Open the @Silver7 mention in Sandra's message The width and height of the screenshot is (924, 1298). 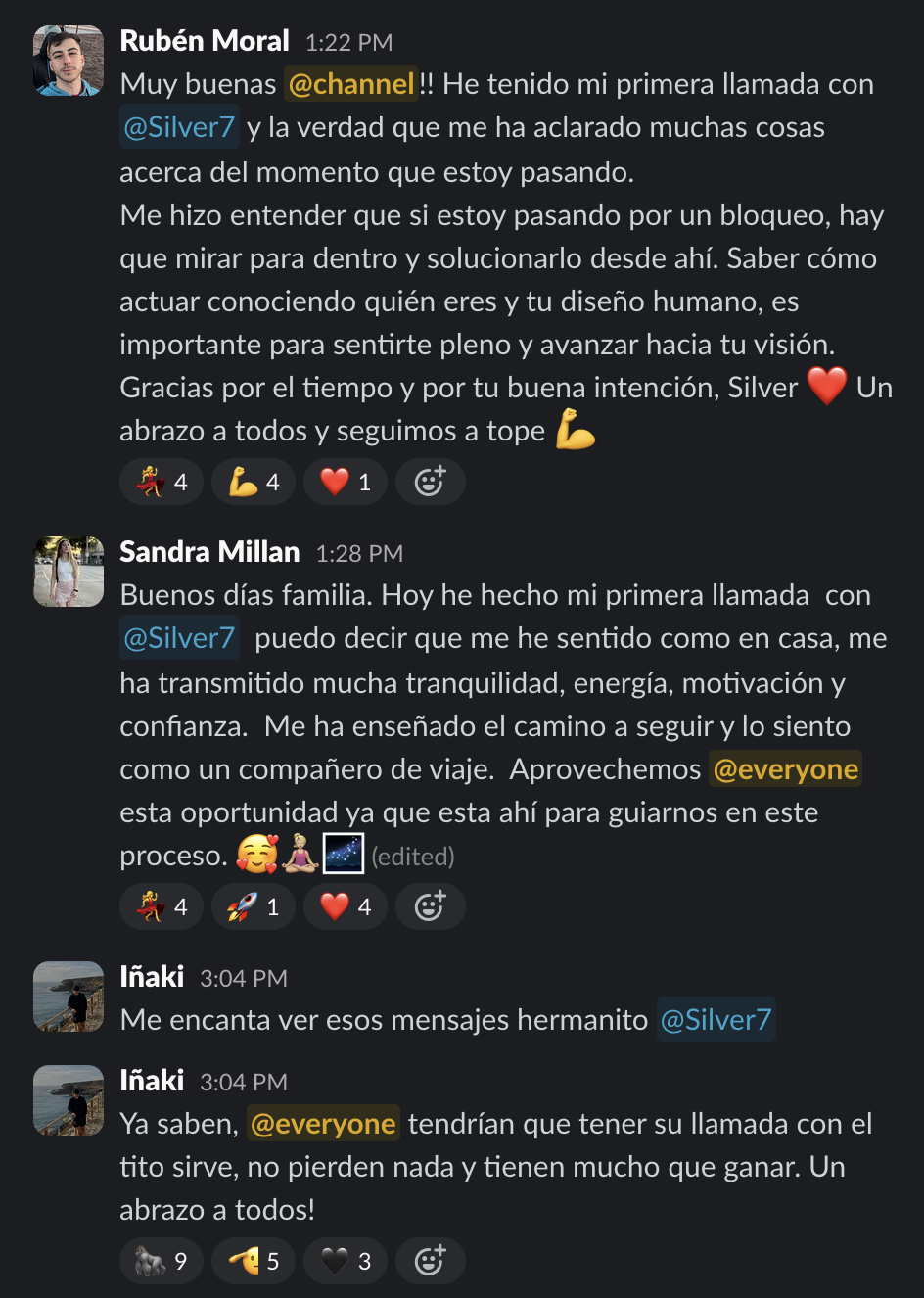[179, 639]
